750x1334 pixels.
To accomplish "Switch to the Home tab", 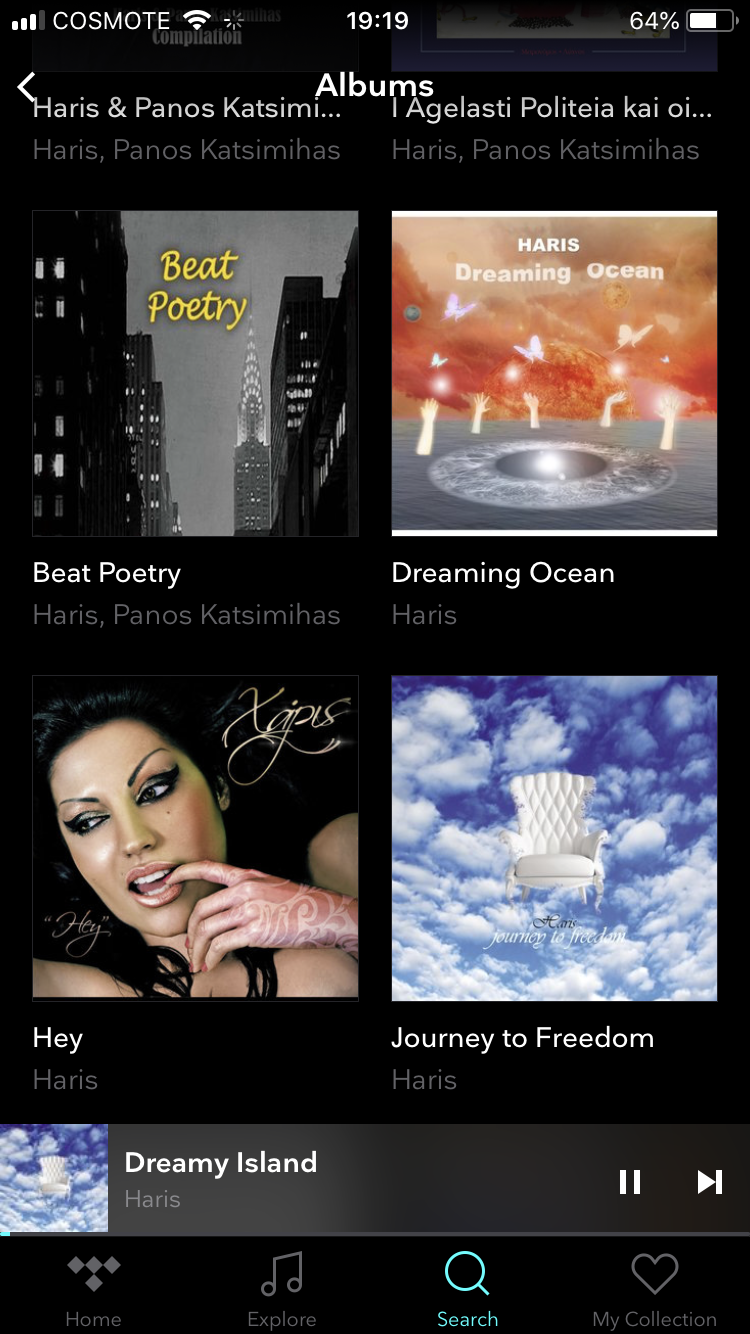I will click(x=93, y=1290).
